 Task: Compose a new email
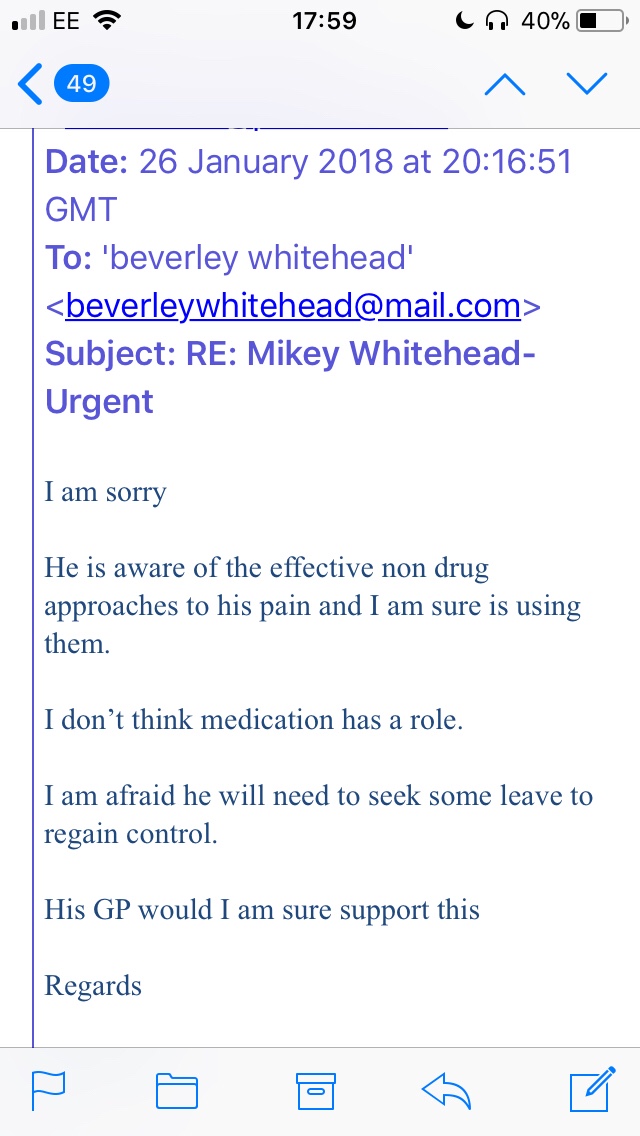590,1090
